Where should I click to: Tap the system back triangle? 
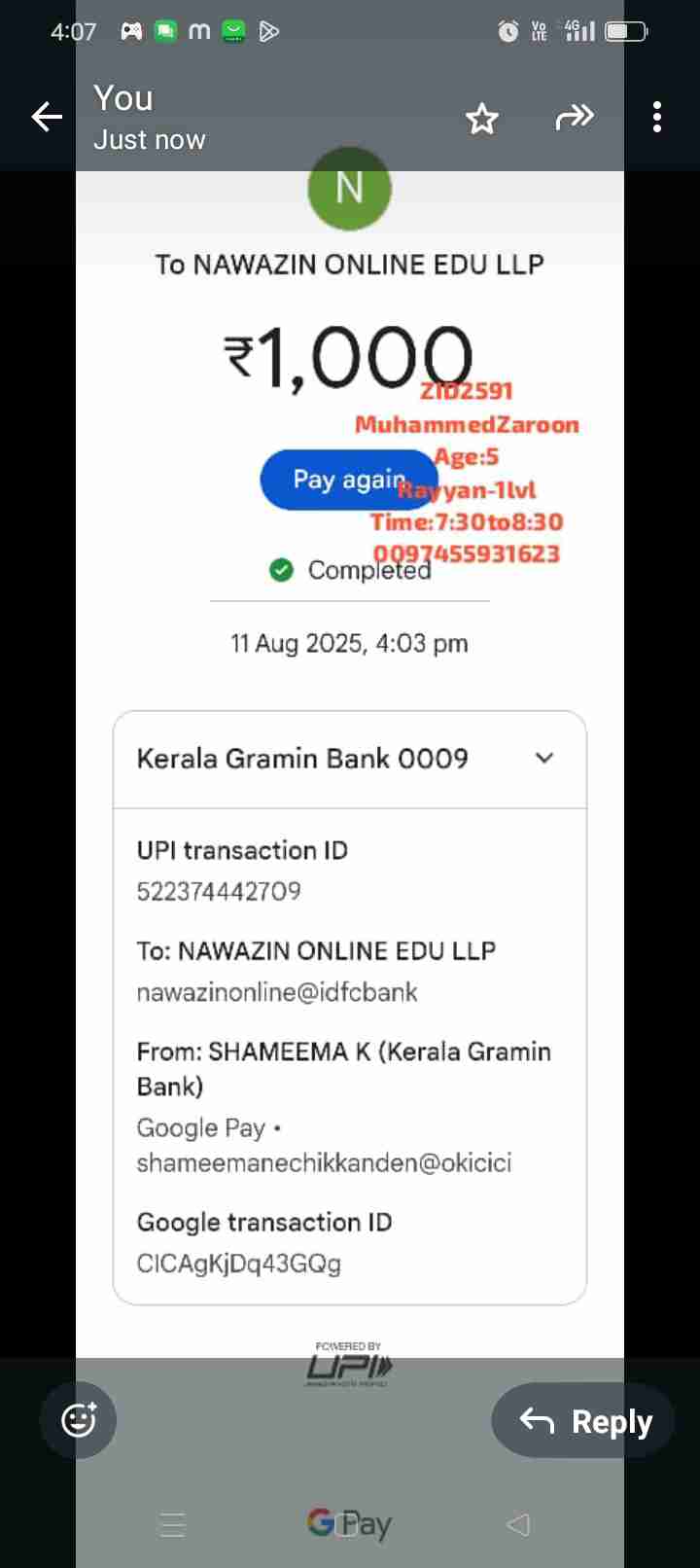518,1524
